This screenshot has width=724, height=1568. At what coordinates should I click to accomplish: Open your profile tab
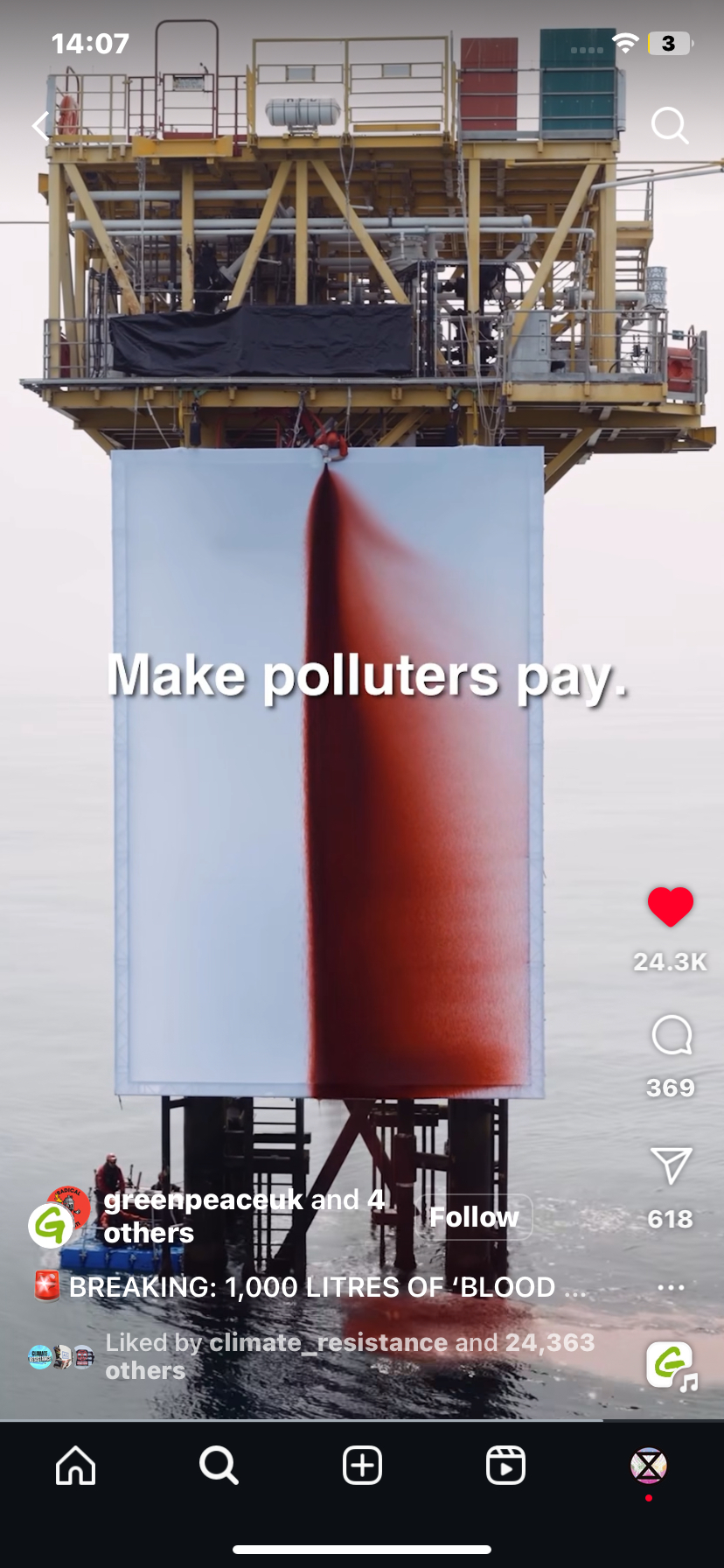click(648, 1465)
